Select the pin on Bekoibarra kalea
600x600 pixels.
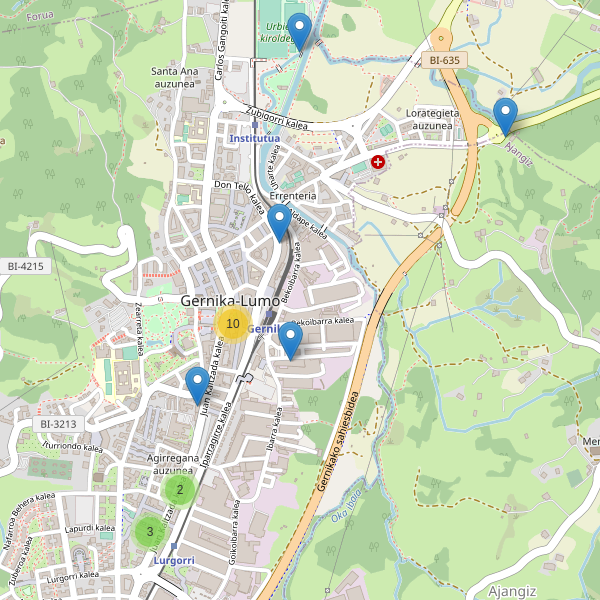pos(290,340)
